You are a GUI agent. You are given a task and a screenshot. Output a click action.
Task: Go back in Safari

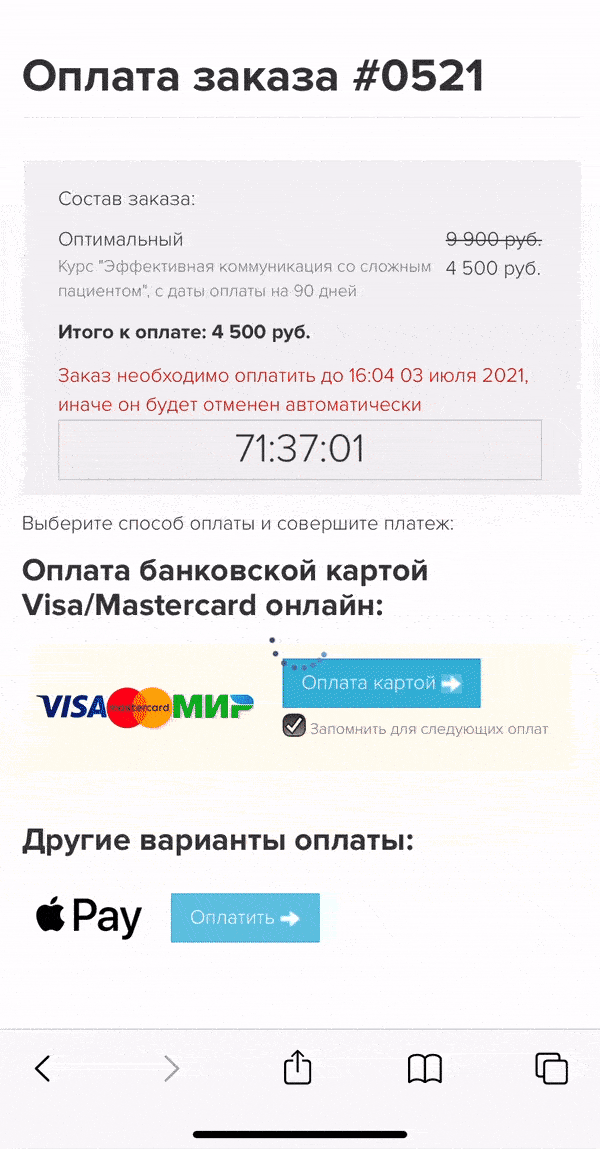(43, 1068)
